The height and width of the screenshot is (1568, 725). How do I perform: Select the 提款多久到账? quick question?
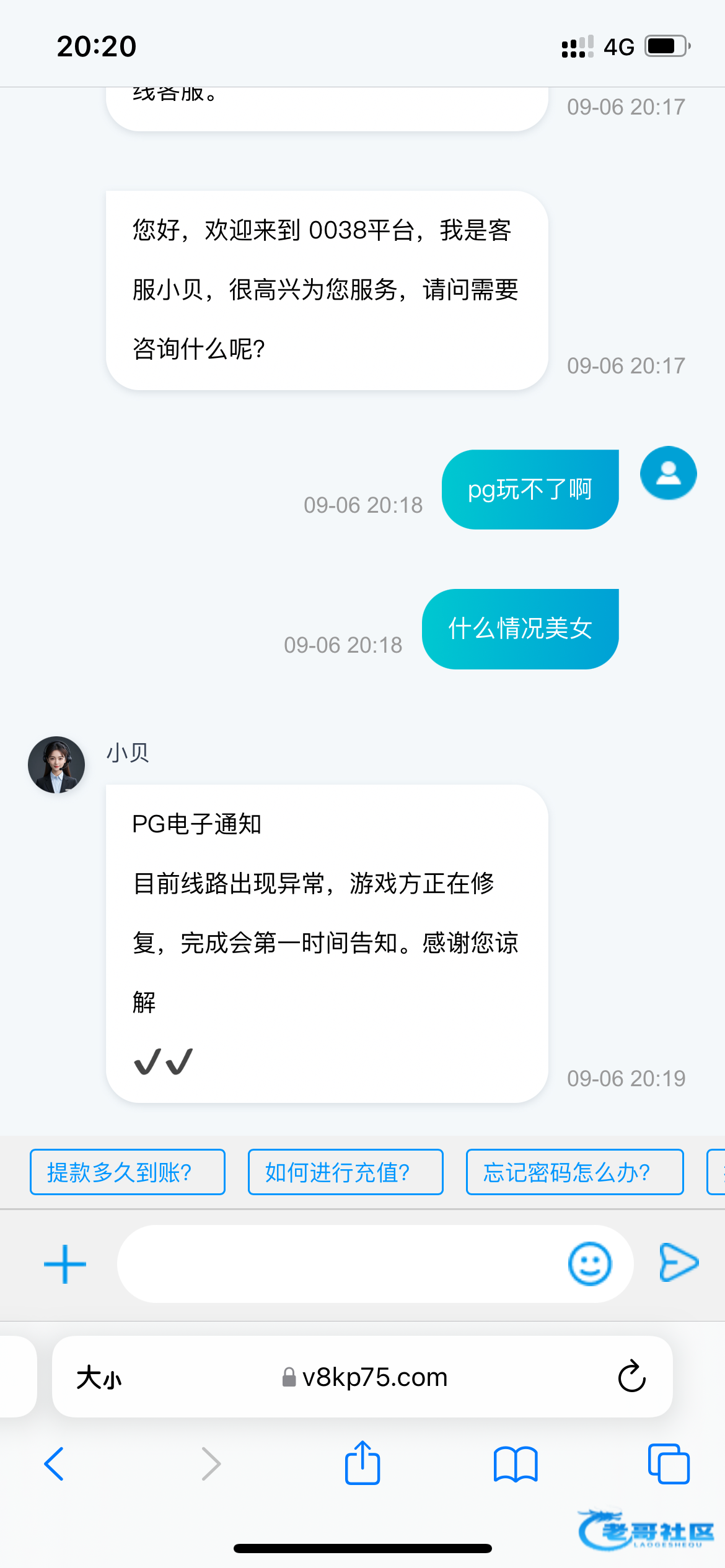pos(128,1172)
